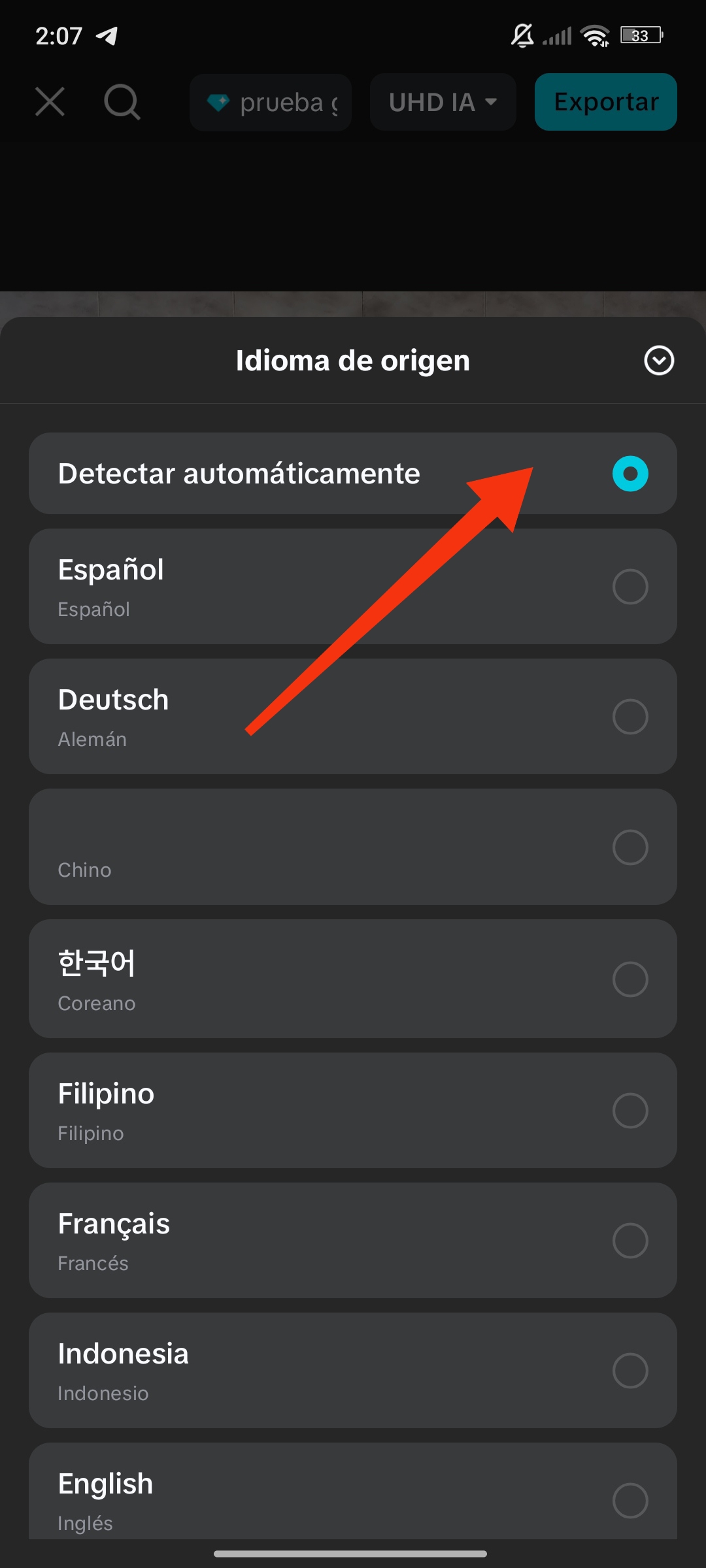
Task: Collapse the Idioma de origen panel
Action: [x=658, y=361]
